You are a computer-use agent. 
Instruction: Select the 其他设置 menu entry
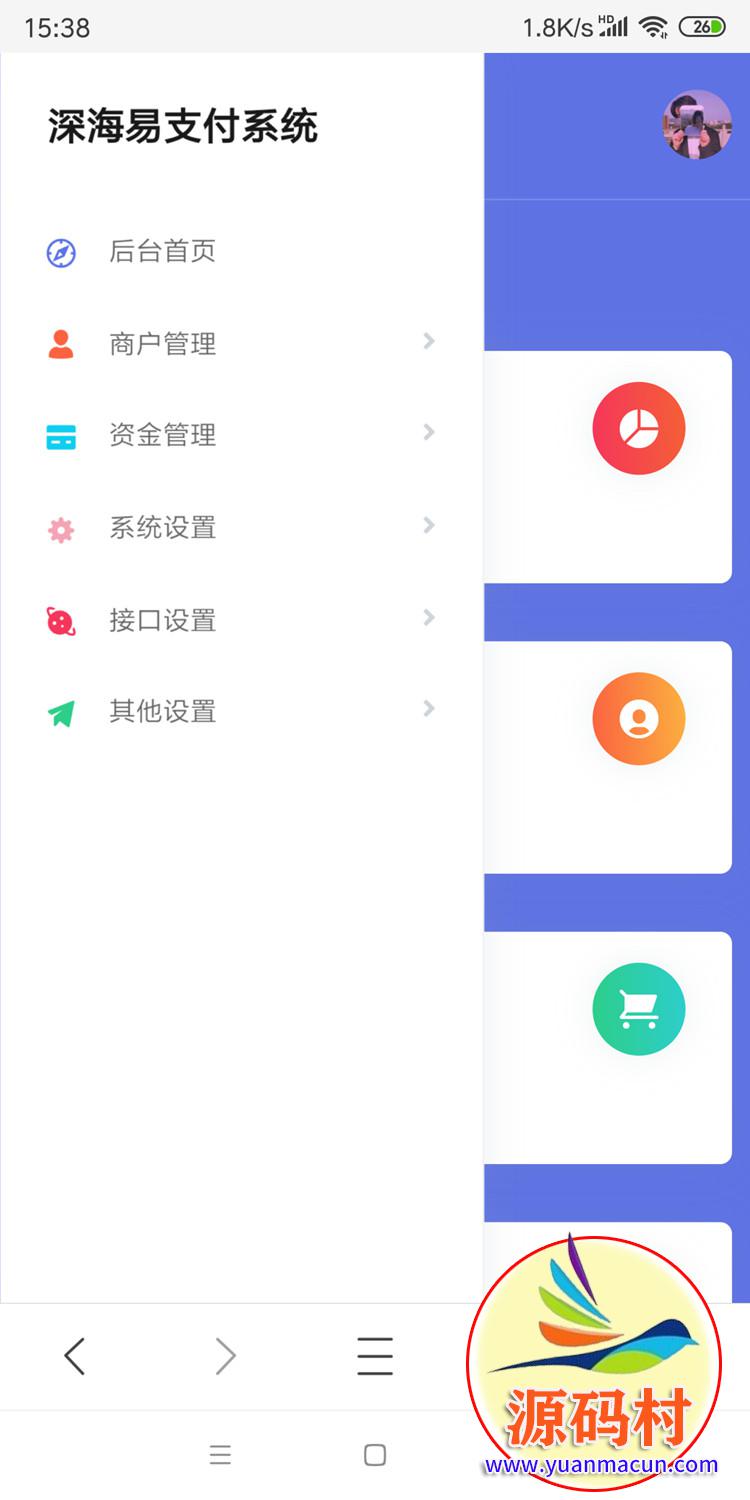162,711
